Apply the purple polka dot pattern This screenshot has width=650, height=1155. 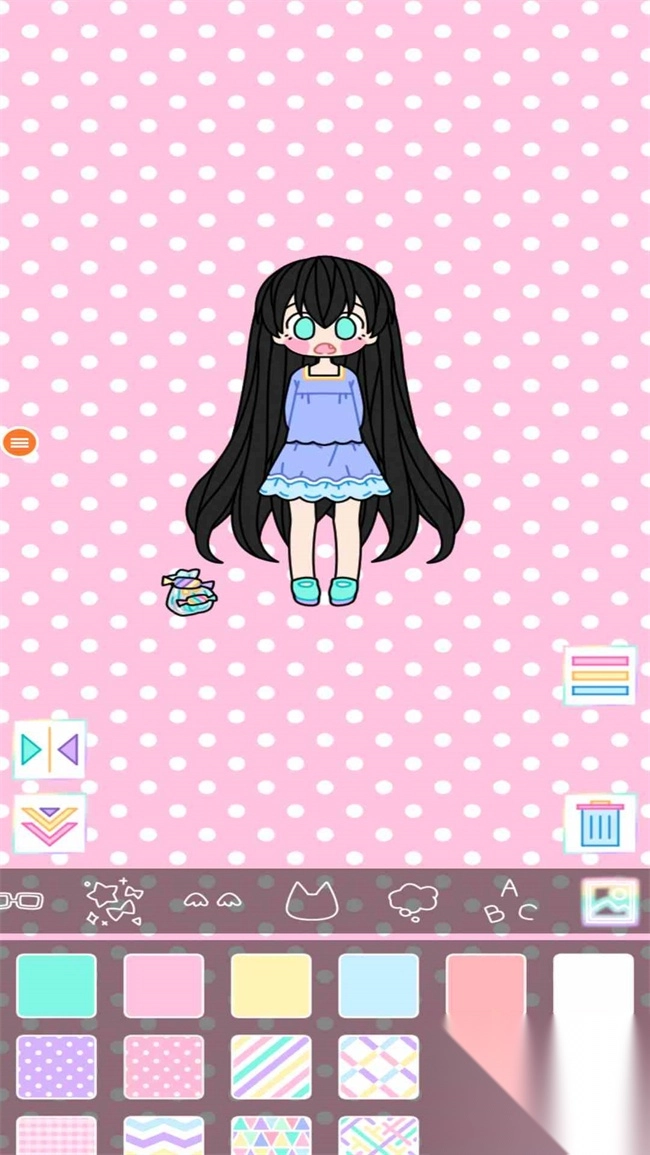tap(57, 1067)
